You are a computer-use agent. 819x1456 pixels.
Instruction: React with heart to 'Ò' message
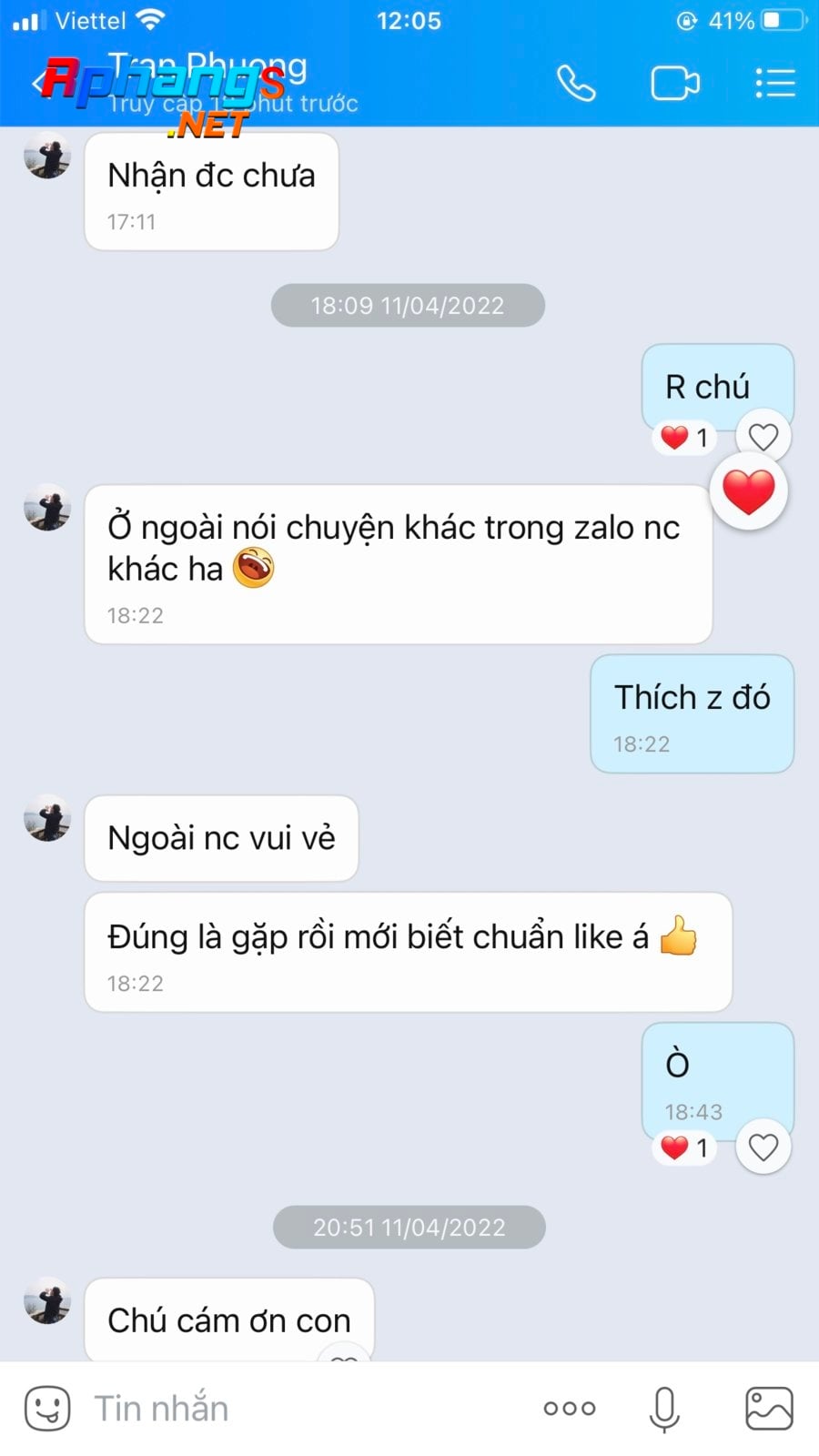point(763,1148)
